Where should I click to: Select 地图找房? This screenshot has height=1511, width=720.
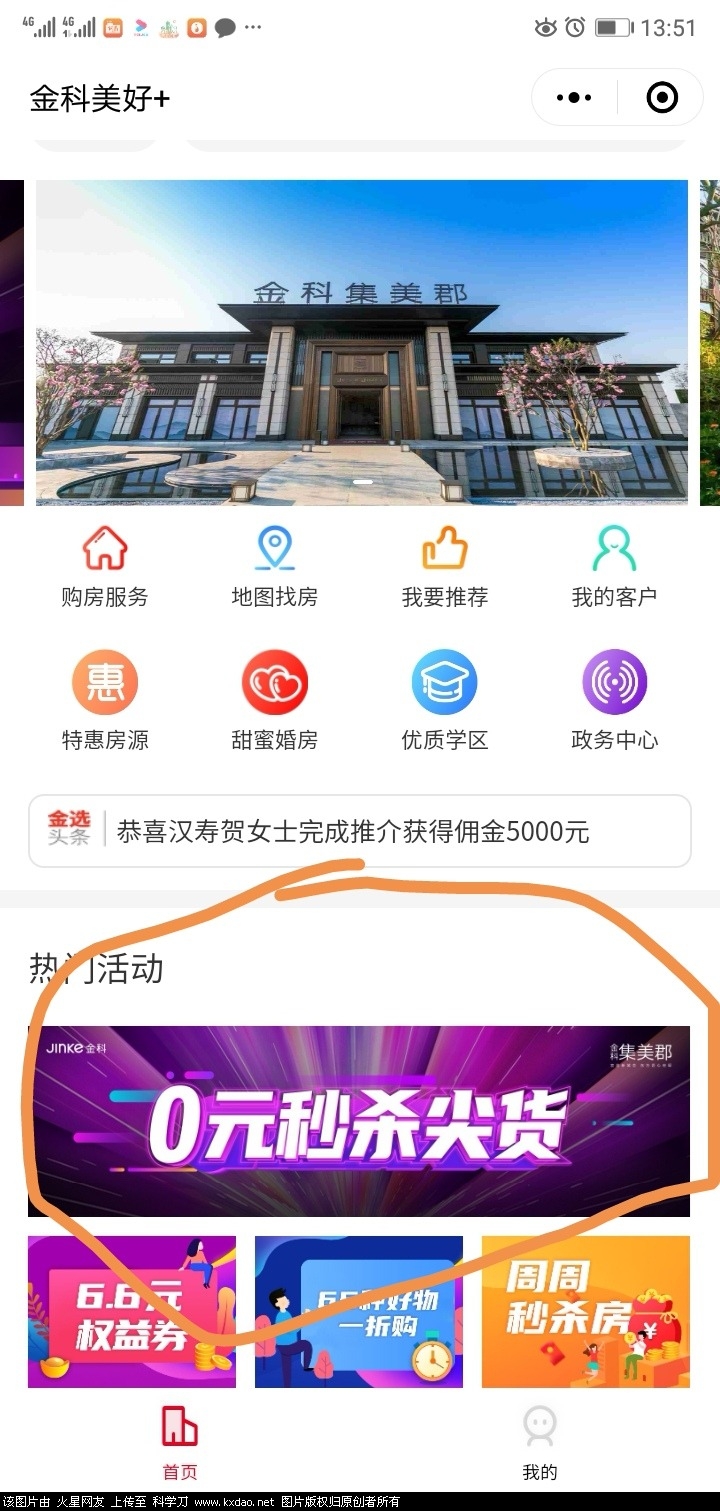[275, 565]
